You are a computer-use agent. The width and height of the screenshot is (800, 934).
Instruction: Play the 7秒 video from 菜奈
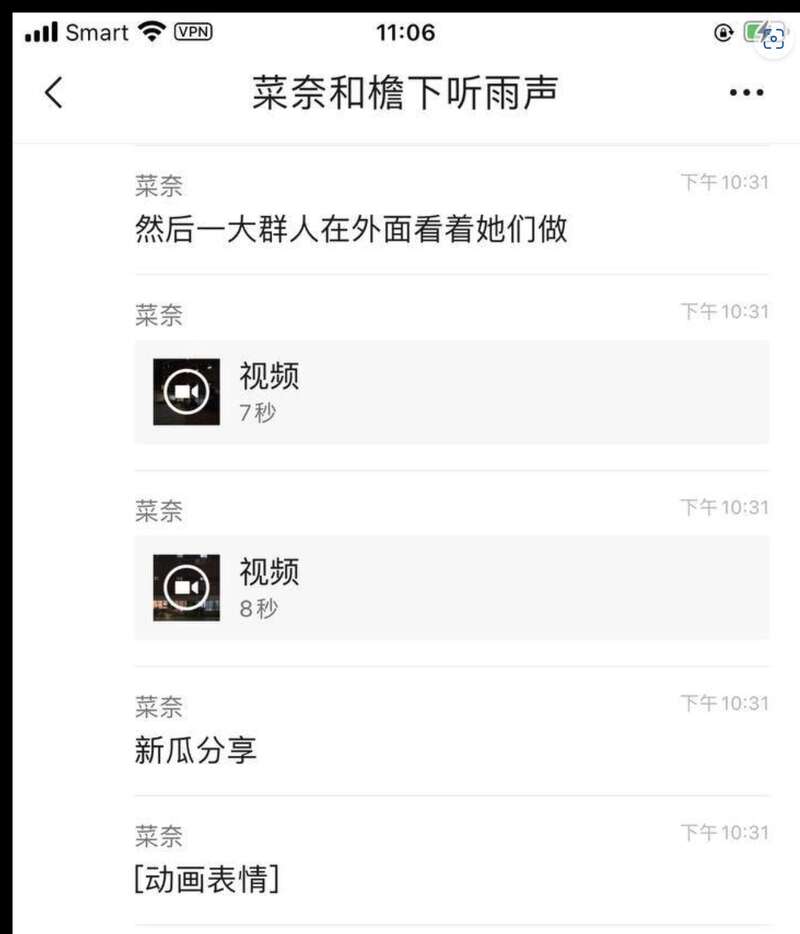[x=187, y=391]
